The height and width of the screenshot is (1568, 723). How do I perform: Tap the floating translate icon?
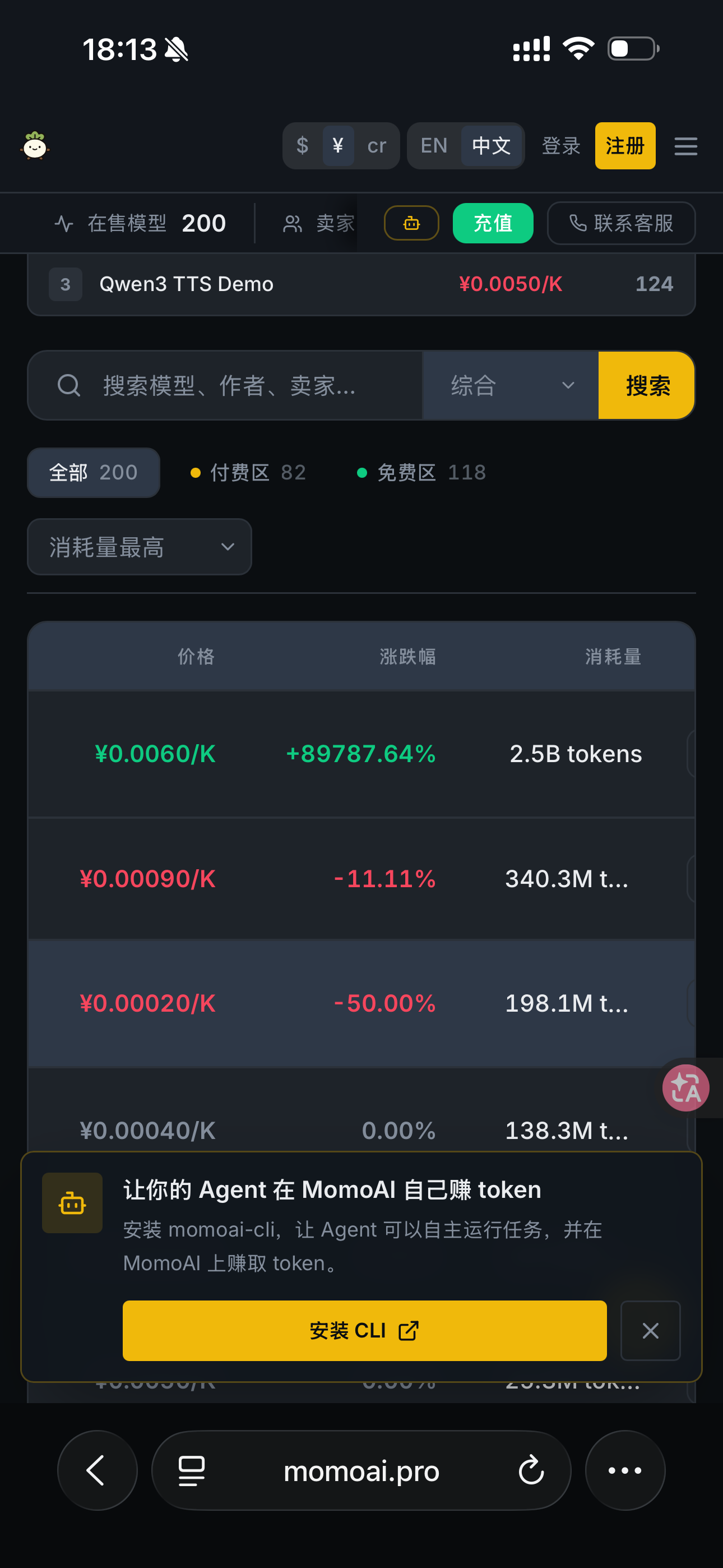686,1089
